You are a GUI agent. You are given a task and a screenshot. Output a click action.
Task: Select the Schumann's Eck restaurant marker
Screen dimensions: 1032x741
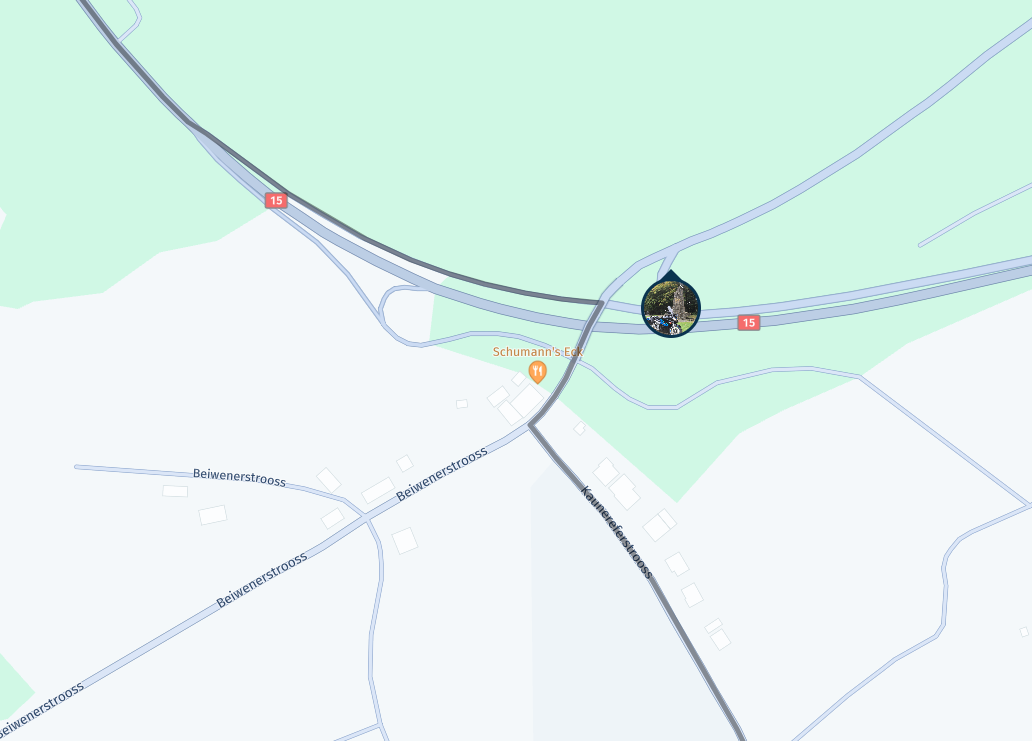point(538,373)
